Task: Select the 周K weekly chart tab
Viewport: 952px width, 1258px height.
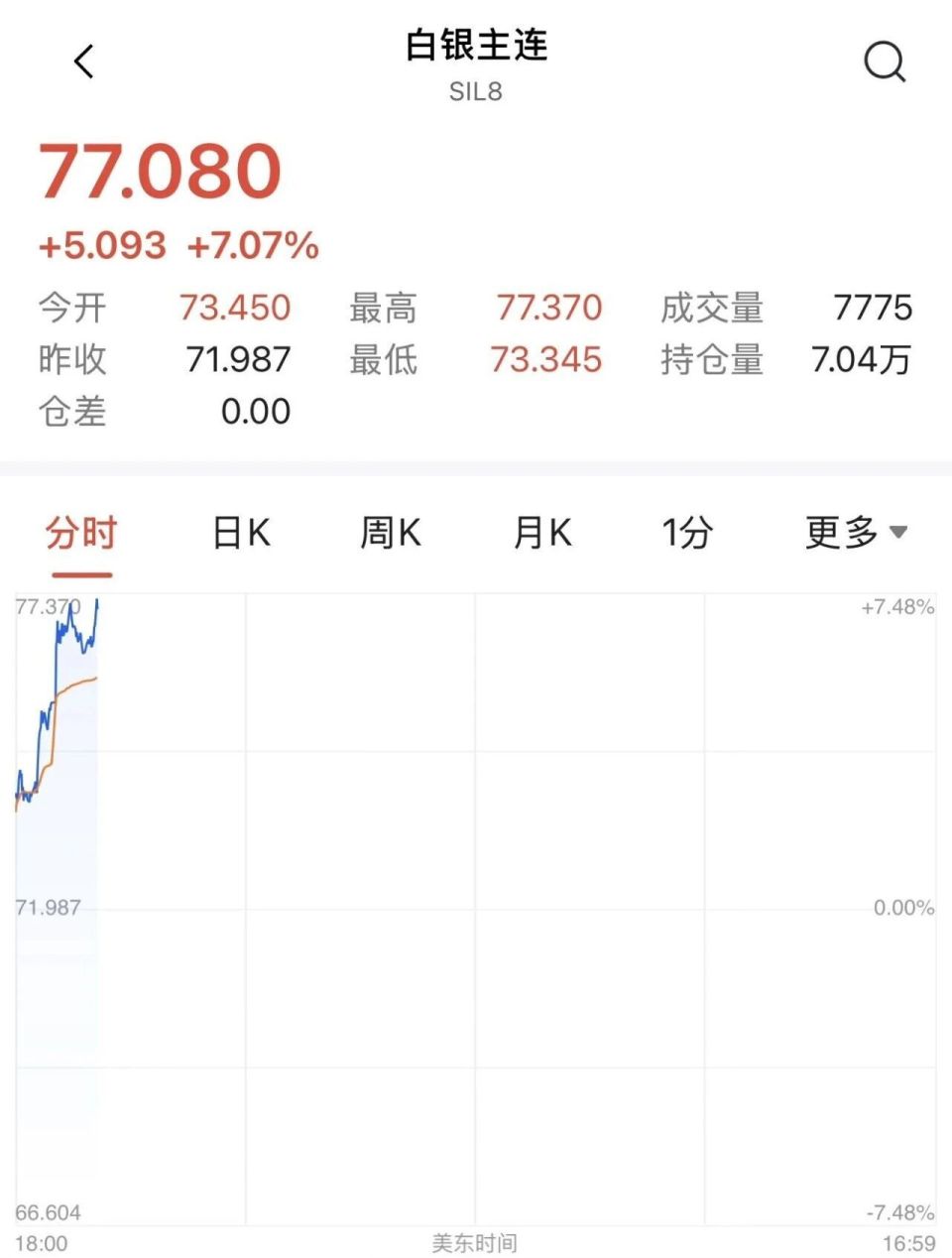Action: tap(391, 533)
